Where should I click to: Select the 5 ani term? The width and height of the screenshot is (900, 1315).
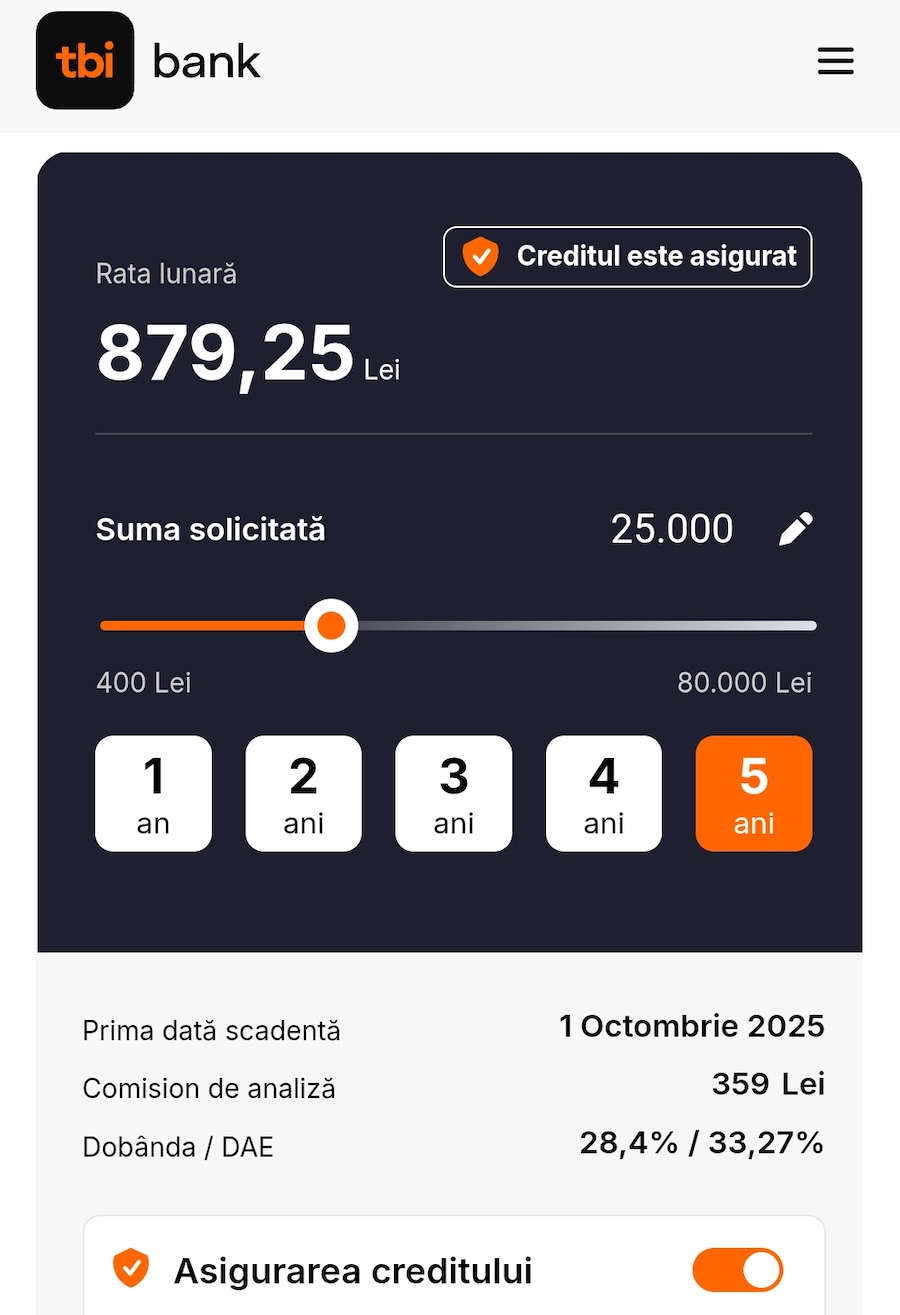[753, 794]
